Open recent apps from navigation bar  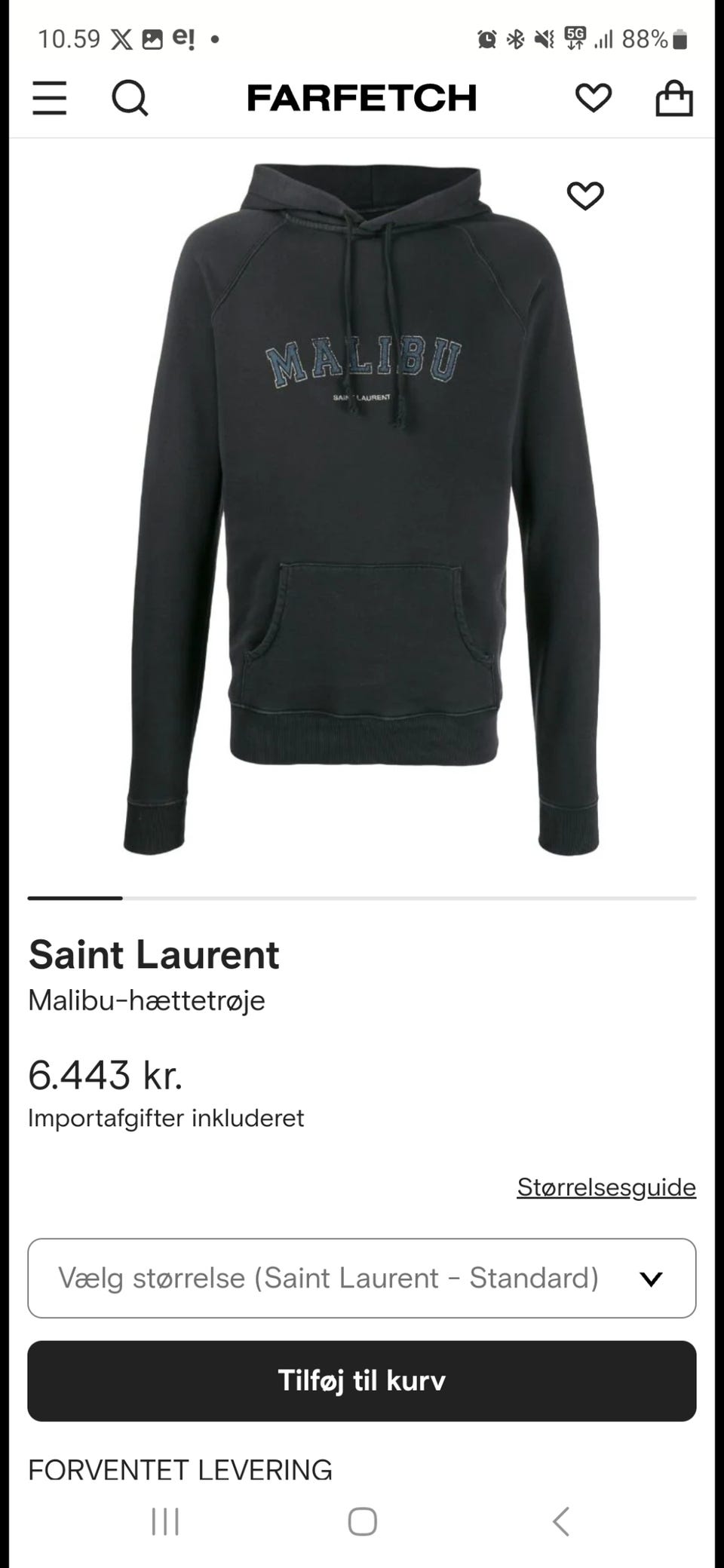point(165,1521)
